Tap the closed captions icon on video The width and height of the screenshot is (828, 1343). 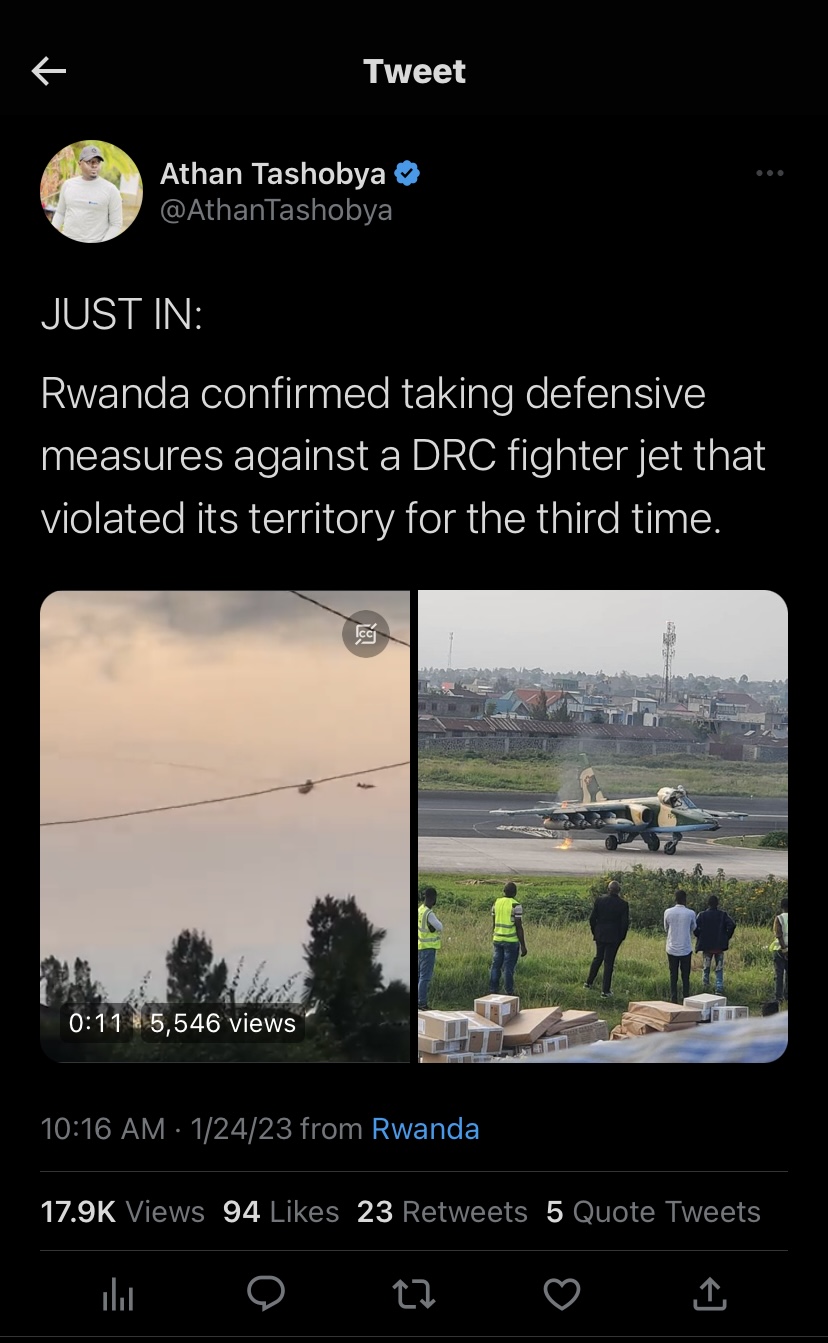tap(366, 633)
